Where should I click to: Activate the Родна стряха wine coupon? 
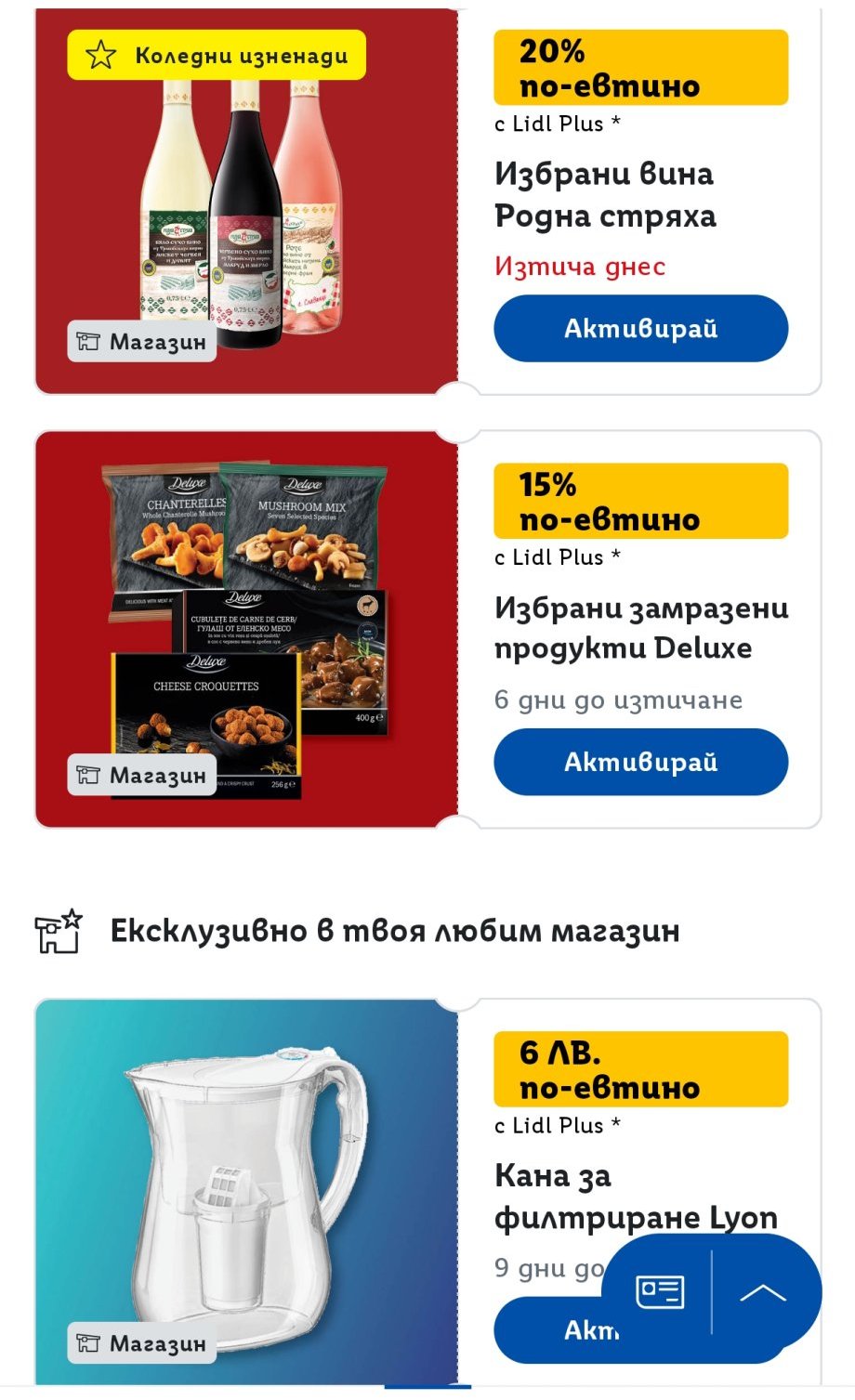pyautogui.click(x=640, y=329)
